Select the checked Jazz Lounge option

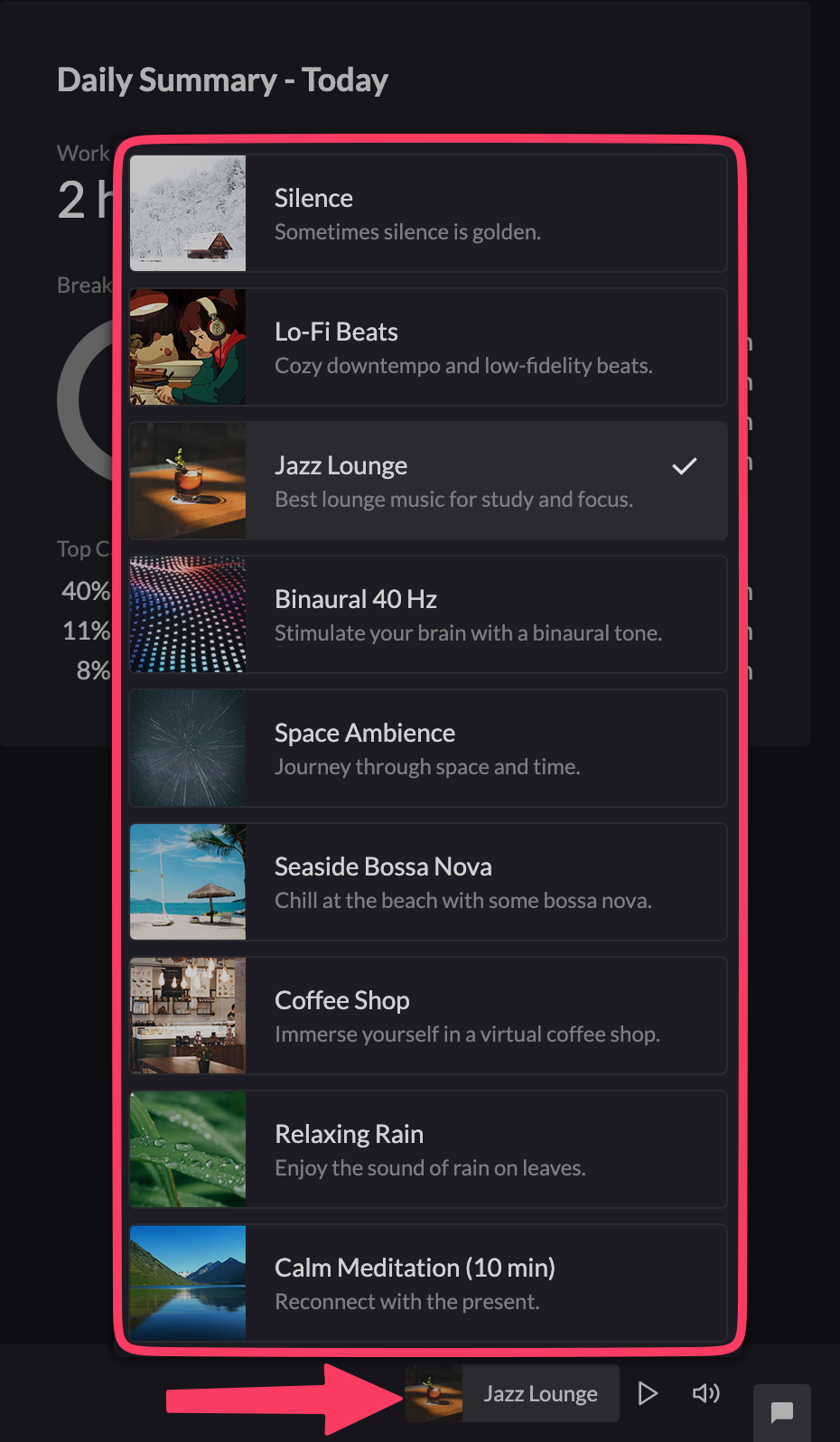click(x=428, y=481)
